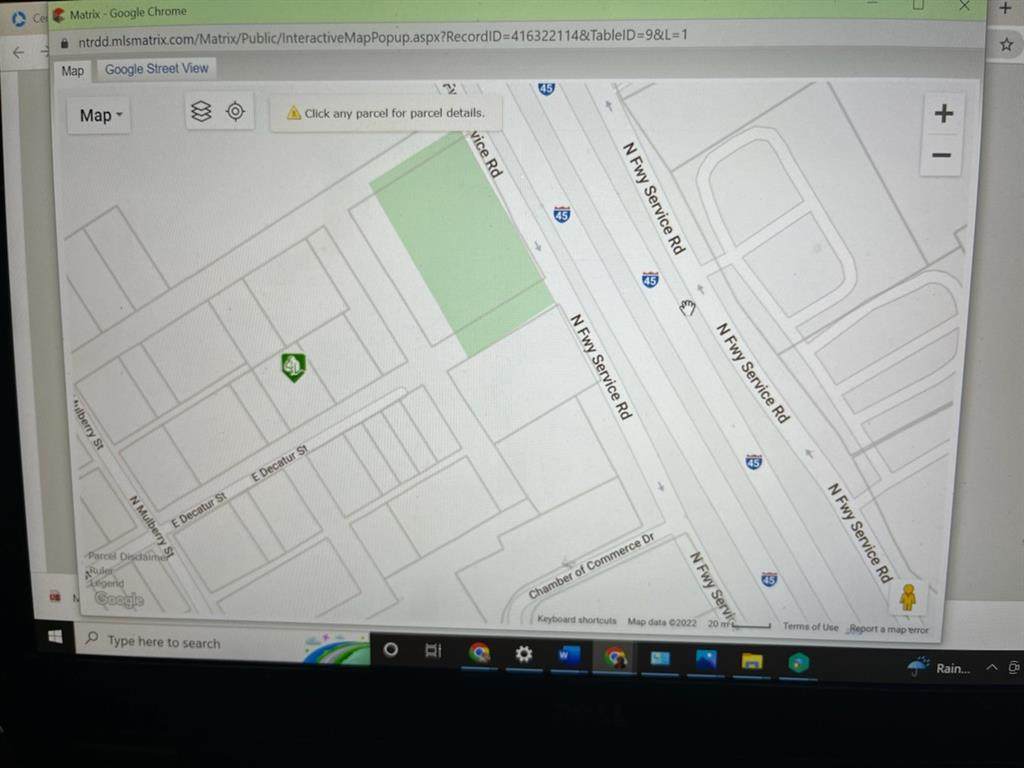This screenshot has width=1024, height=768.
Task: Open Settings gear in the taskbar
Action: [523, 654]
